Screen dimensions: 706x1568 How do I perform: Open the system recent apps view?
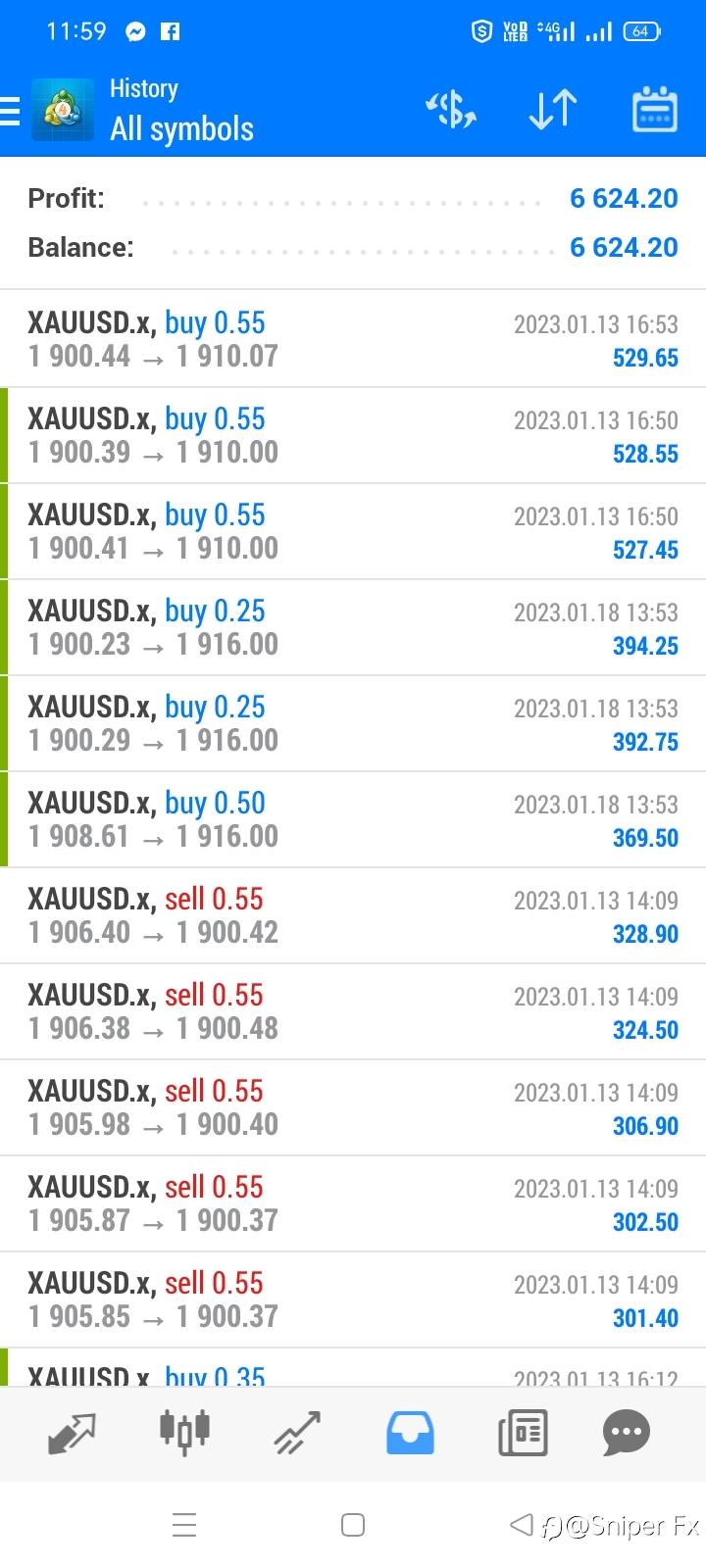tap(184, 1525)
